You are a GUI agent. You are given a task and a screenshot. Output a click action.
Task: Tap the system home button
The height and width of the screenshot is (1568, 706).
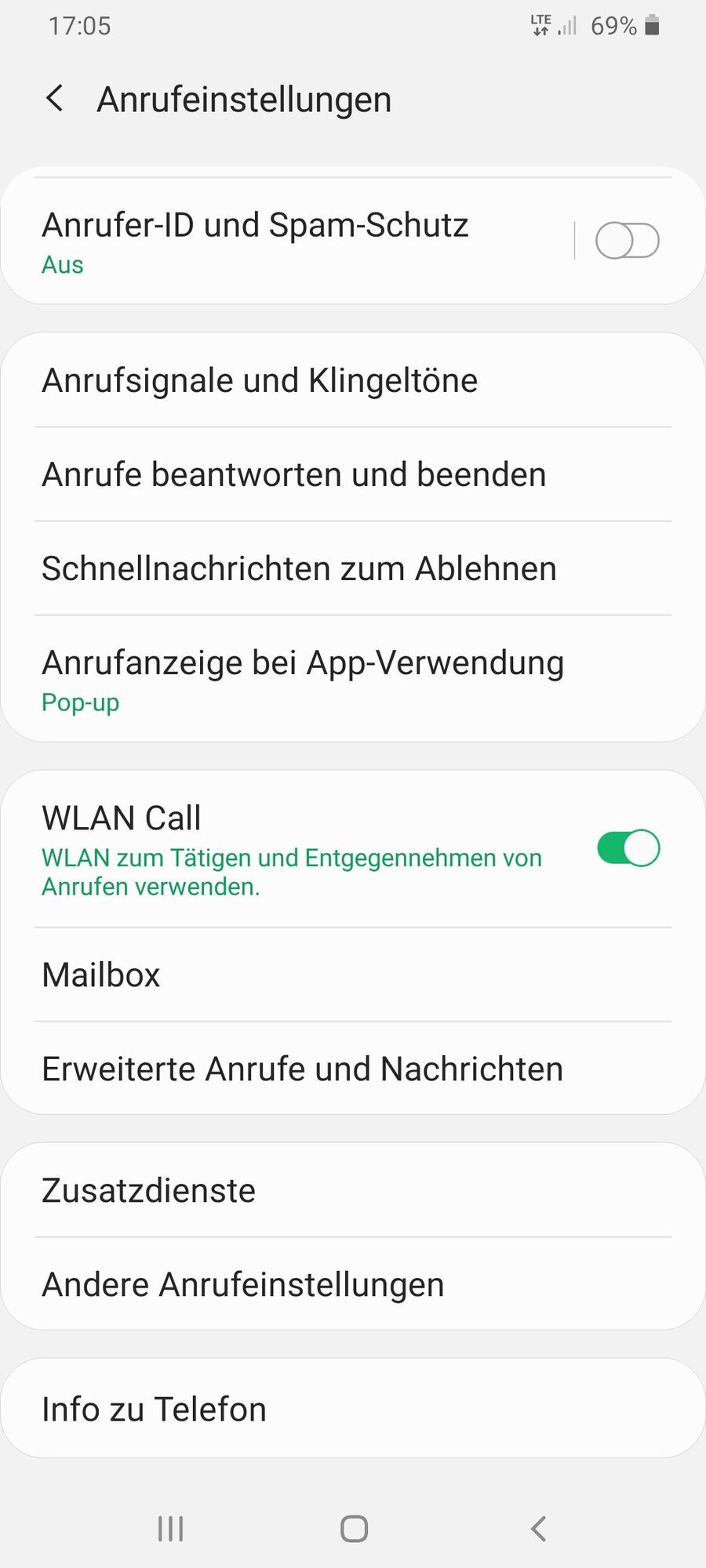[354, 1529]
